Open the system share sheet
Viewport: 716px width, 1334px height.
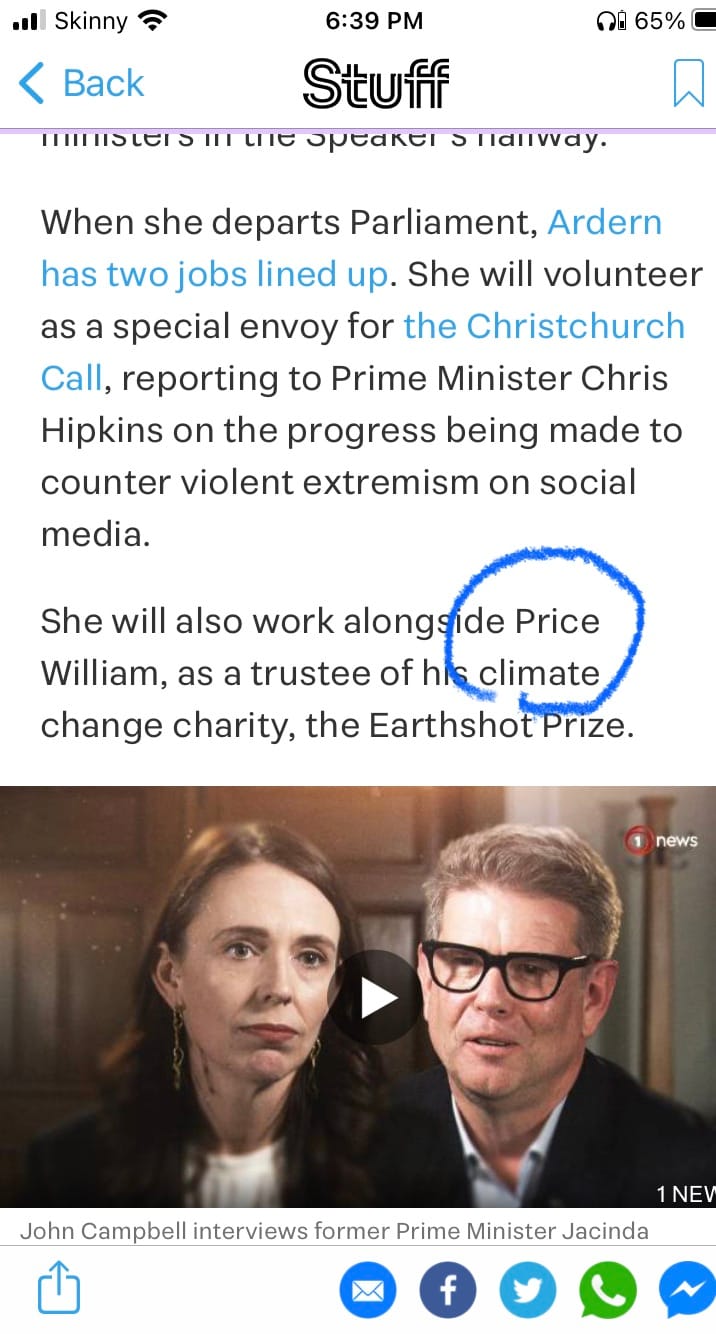coord(58,1288)
